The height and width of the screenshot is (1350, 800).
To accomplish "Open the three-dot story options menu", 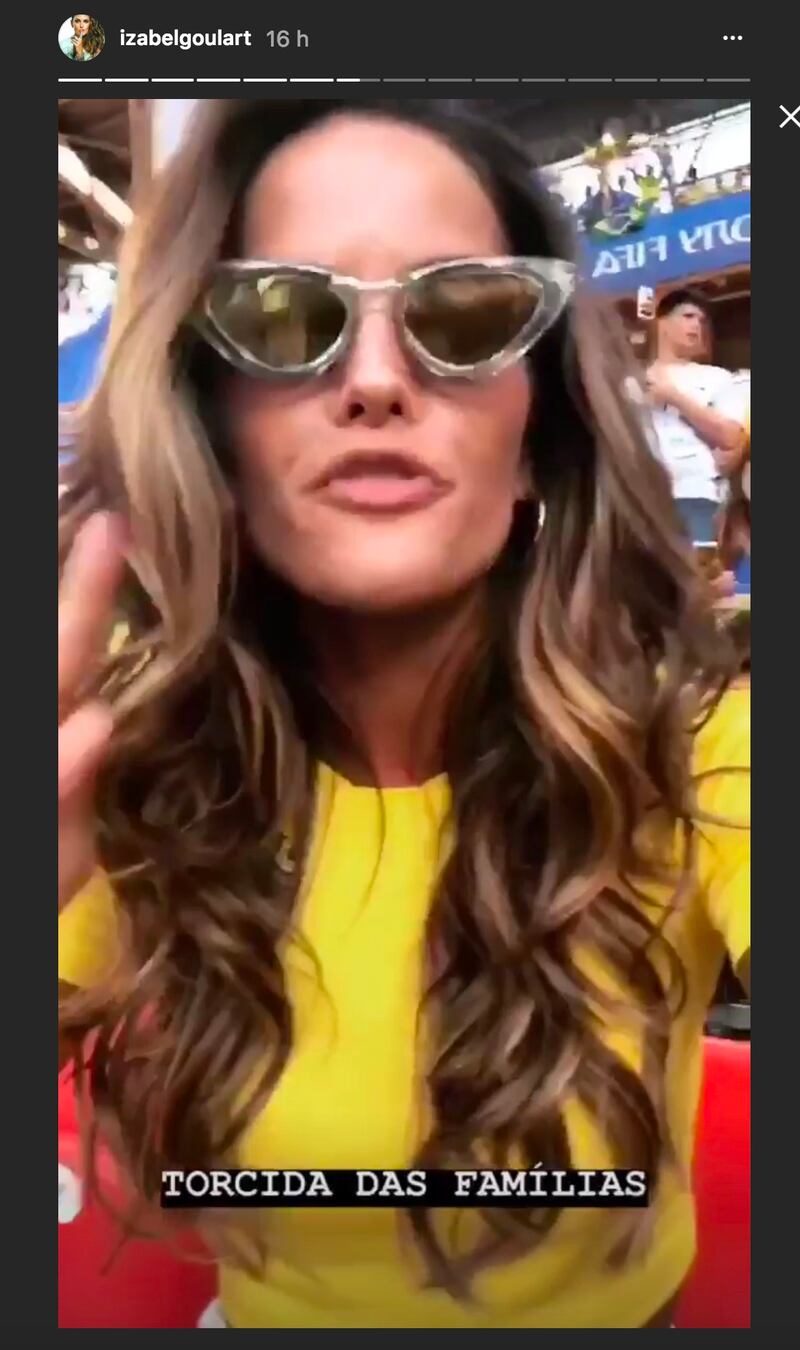I will coord(732,38).
